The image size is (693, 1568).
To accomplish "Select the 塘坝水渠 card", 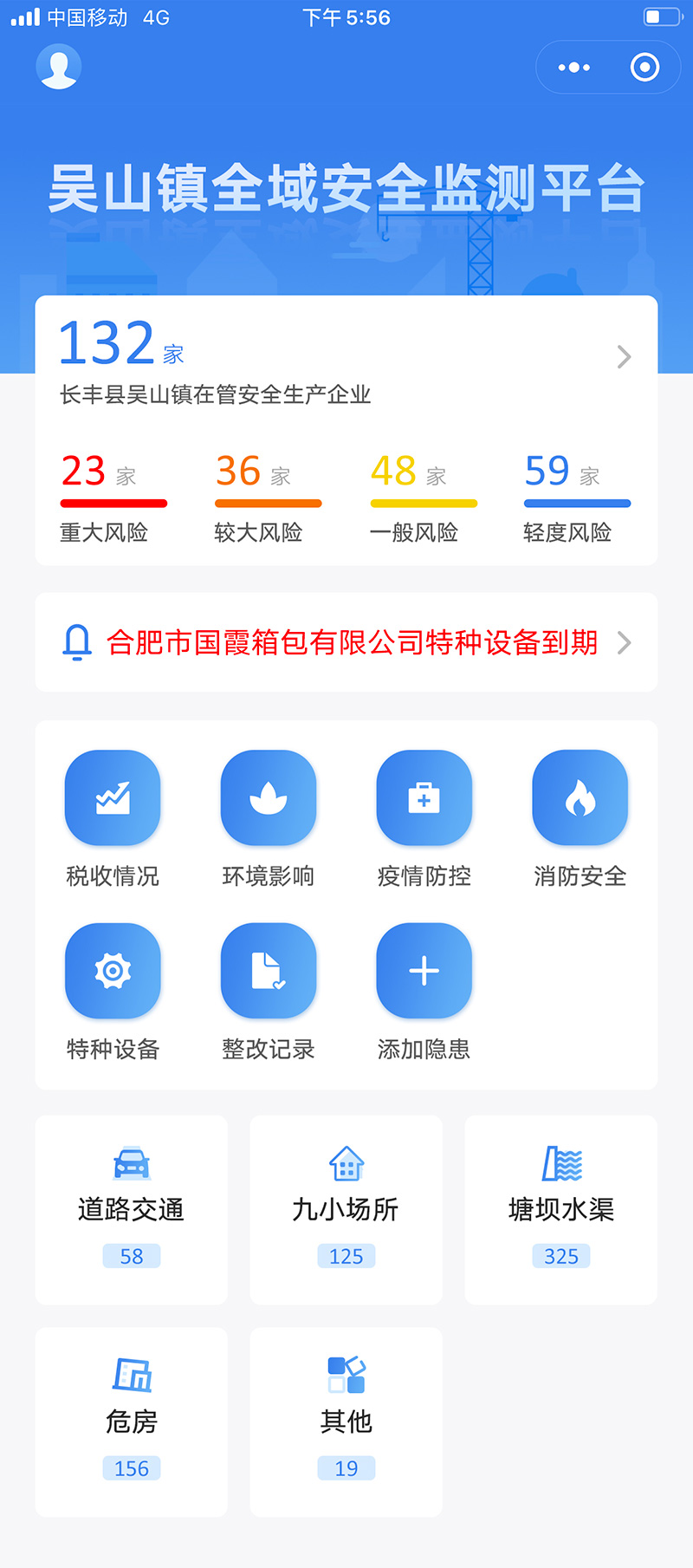I will 561,1210.
